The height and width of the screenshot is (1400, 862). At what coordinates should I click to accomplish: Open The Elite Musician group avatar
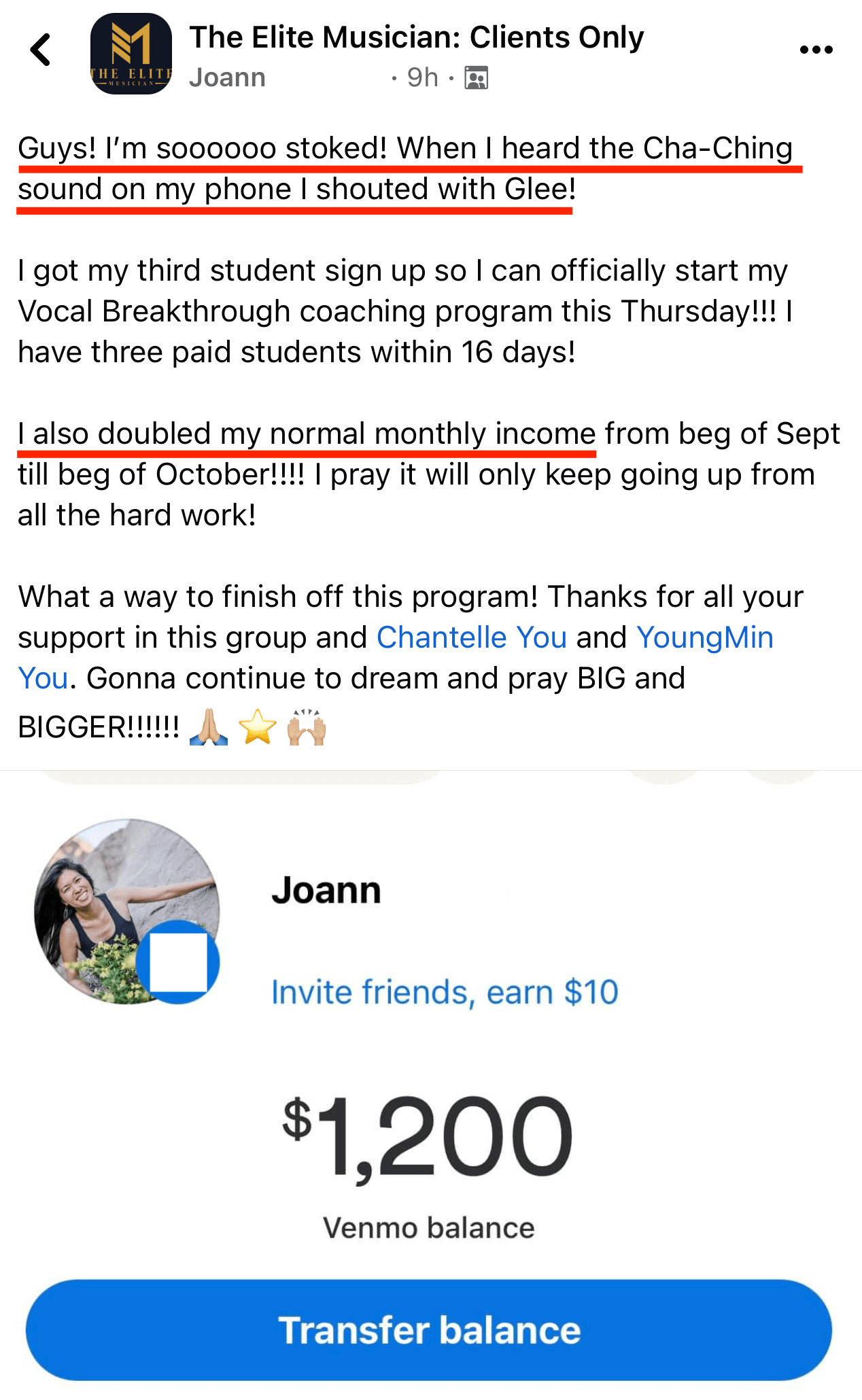[131, 54]
